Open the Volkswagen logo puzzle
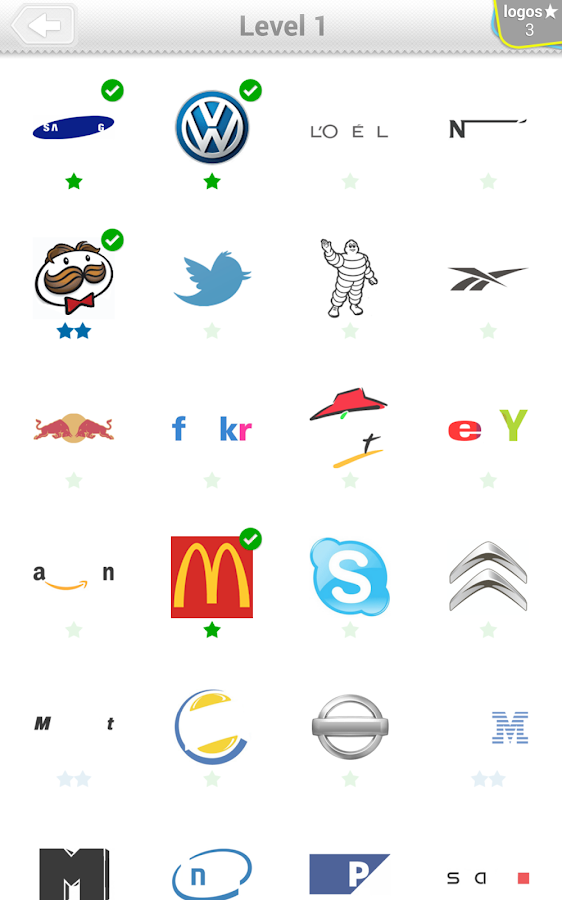The width and height of the screenshot is (562, 900). pos(212,127)
